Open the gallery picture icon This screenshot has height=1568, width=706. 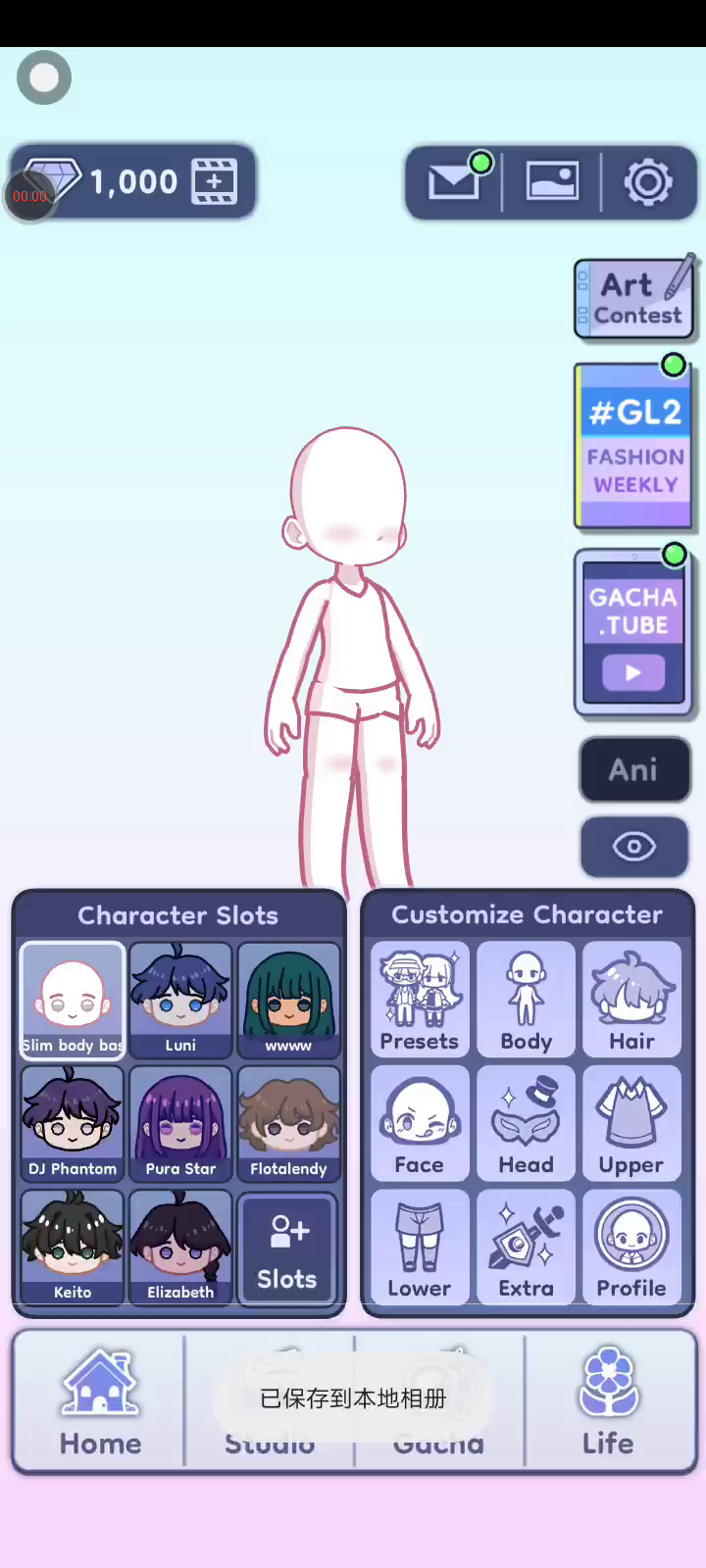(x=552, y=182)
